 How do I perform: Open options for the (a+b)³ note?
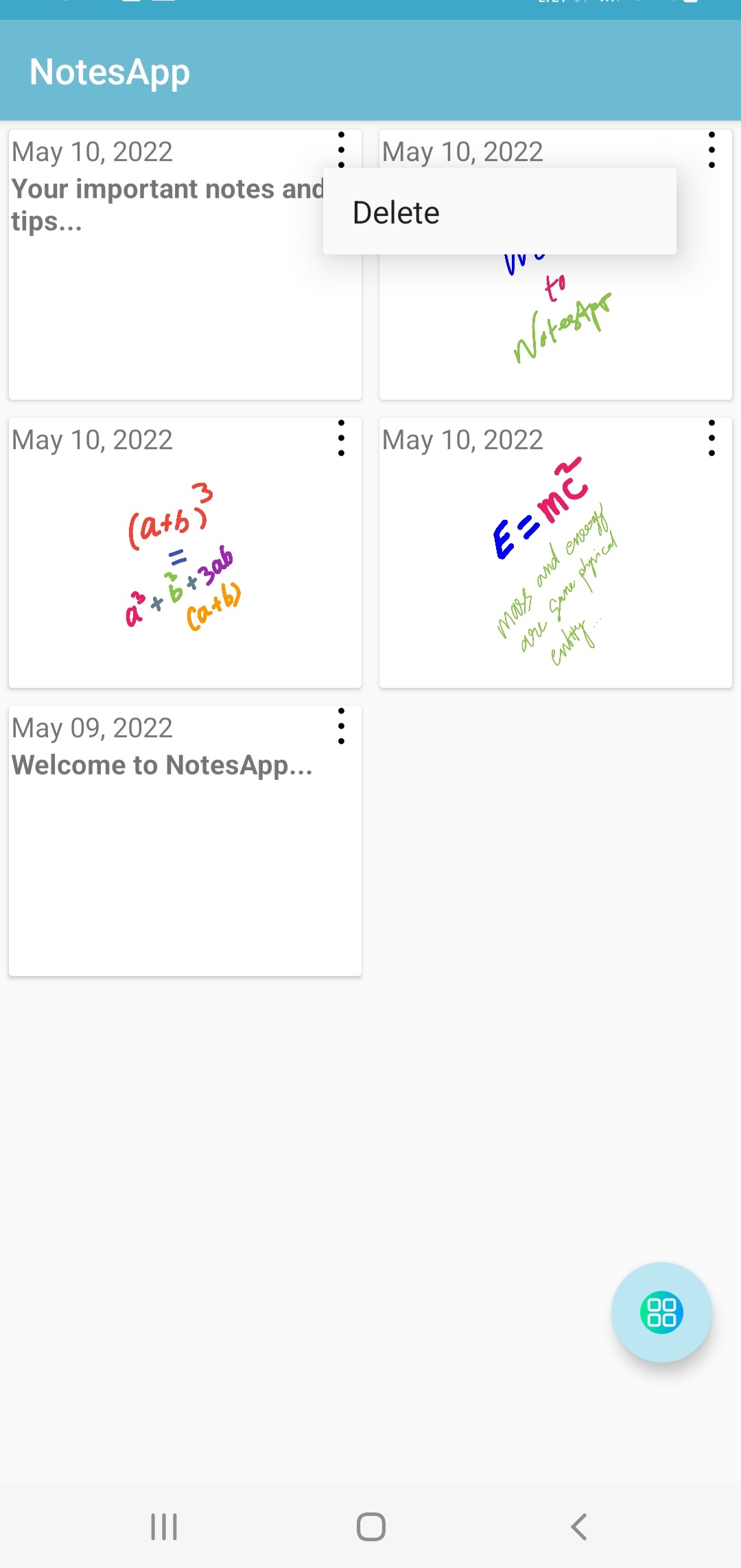[x=341, y=438]
